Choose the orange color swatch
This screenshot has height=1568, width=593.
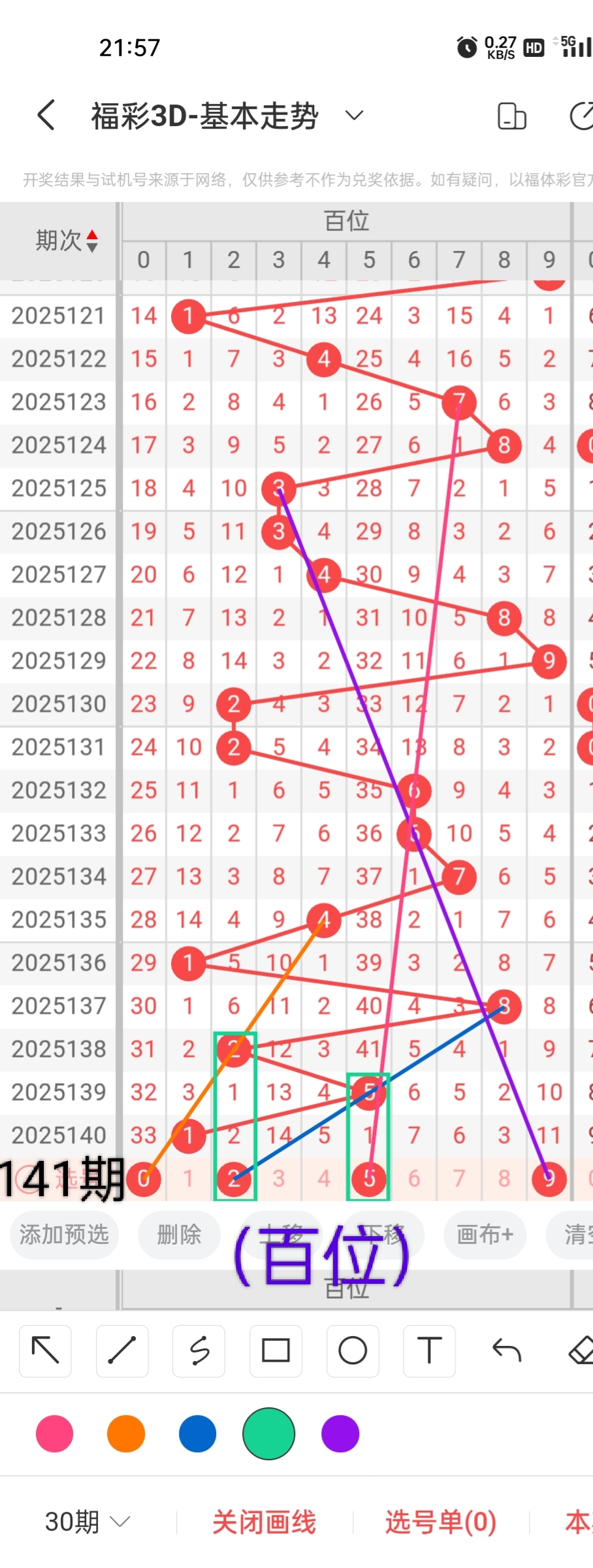[x=126, y=1433]
